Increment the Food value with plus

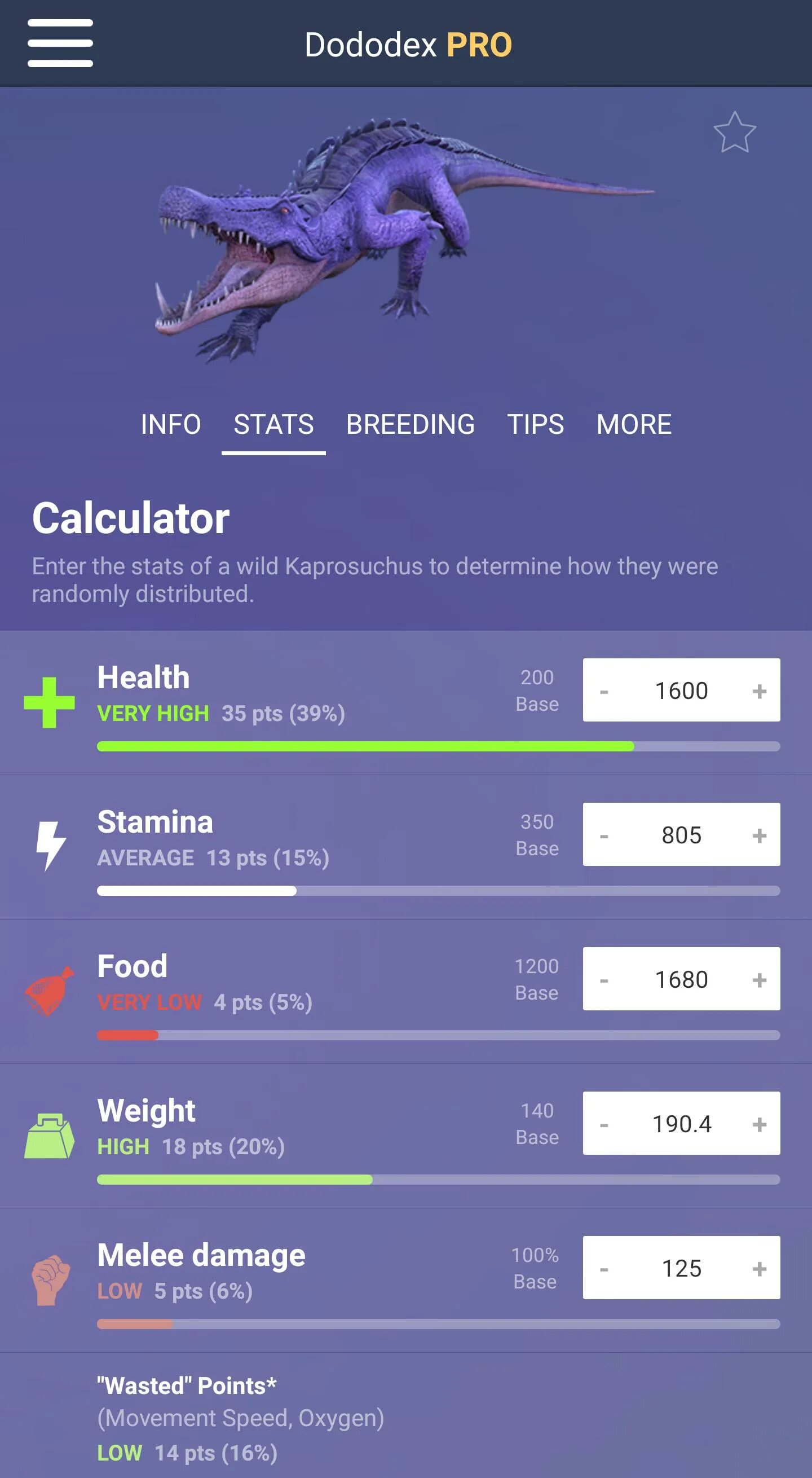pos(761,979)
